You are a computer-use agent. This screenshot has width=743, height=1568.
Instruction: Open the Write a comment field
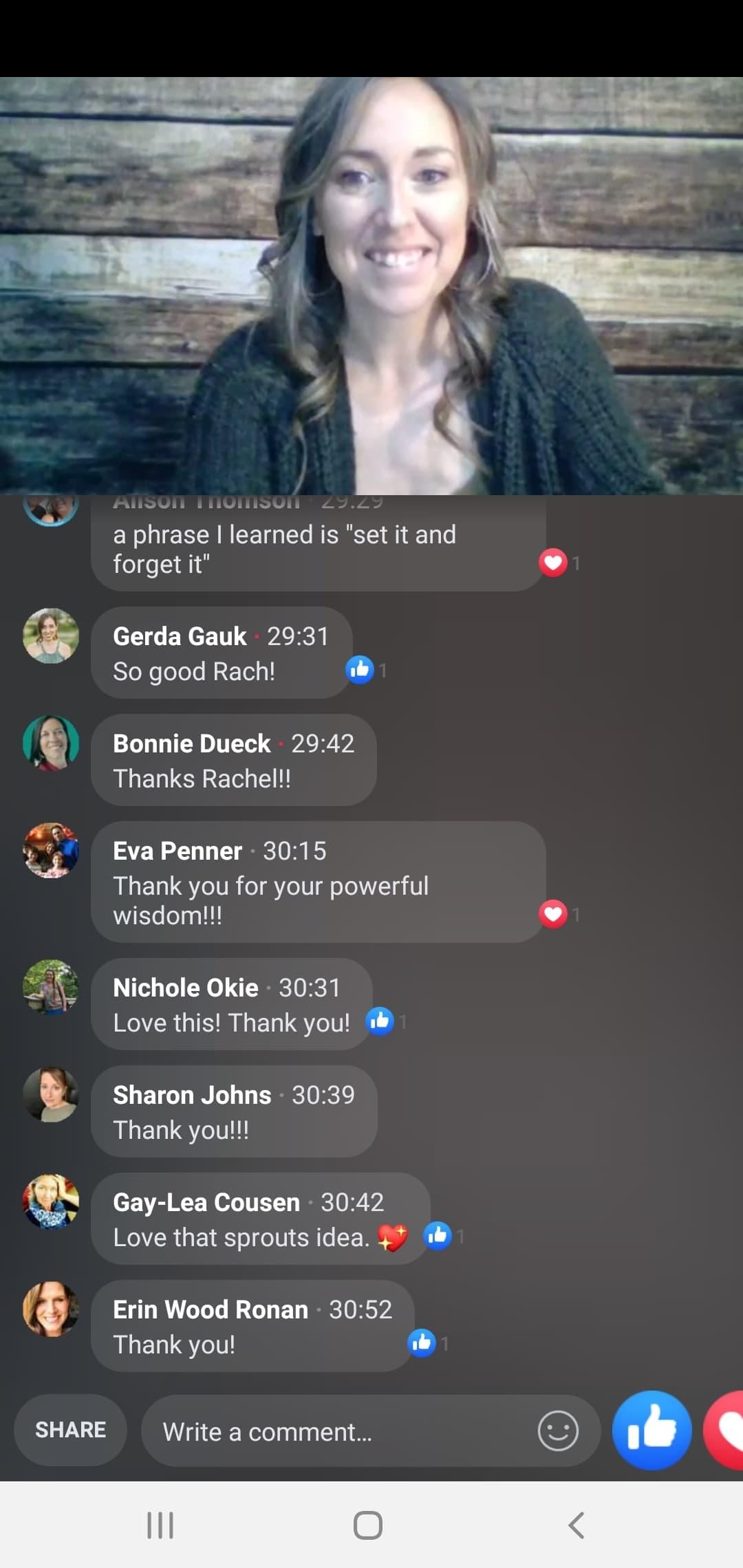pos(337,1432)
